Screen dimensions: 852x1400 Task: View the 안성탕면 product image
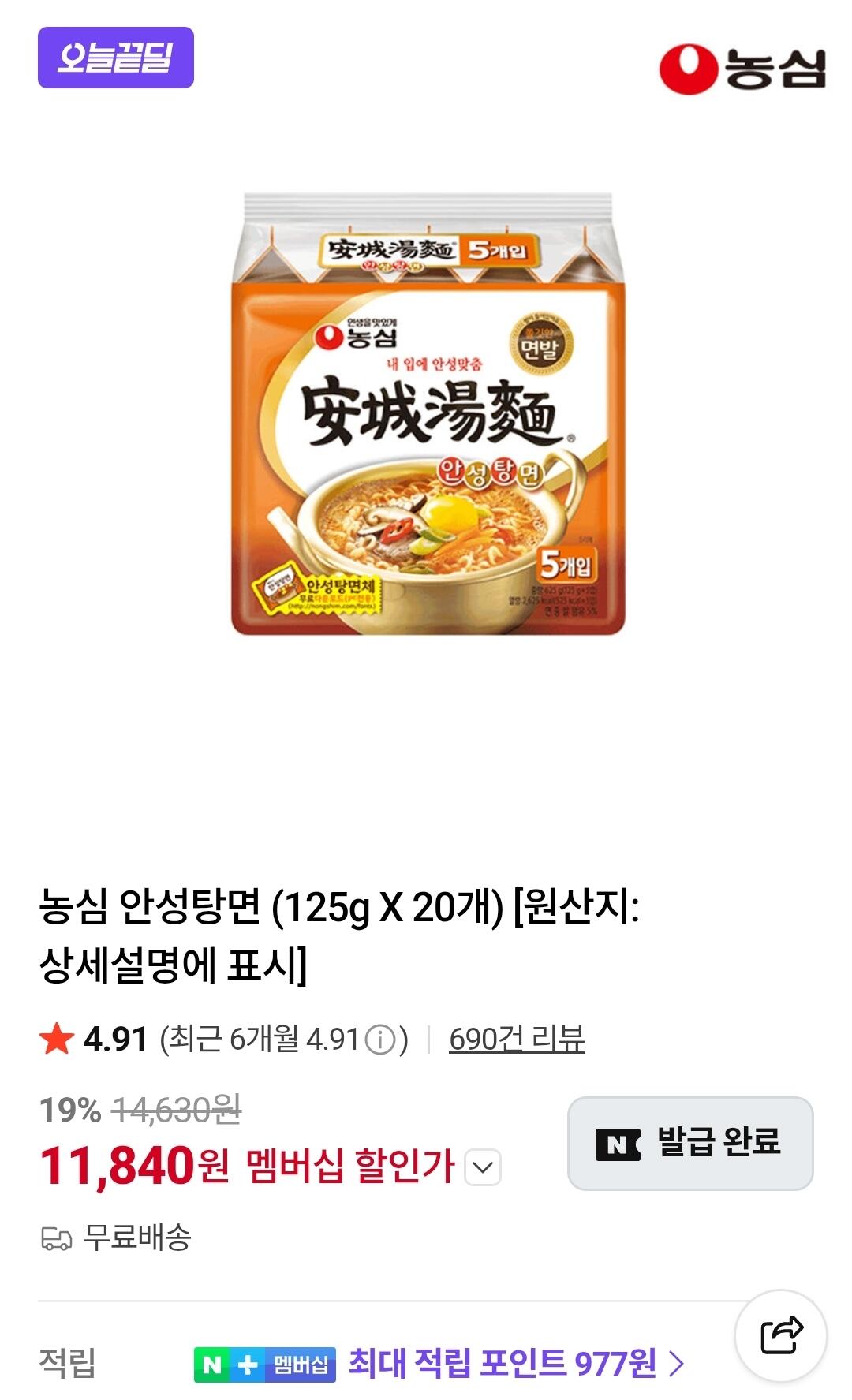428,414
